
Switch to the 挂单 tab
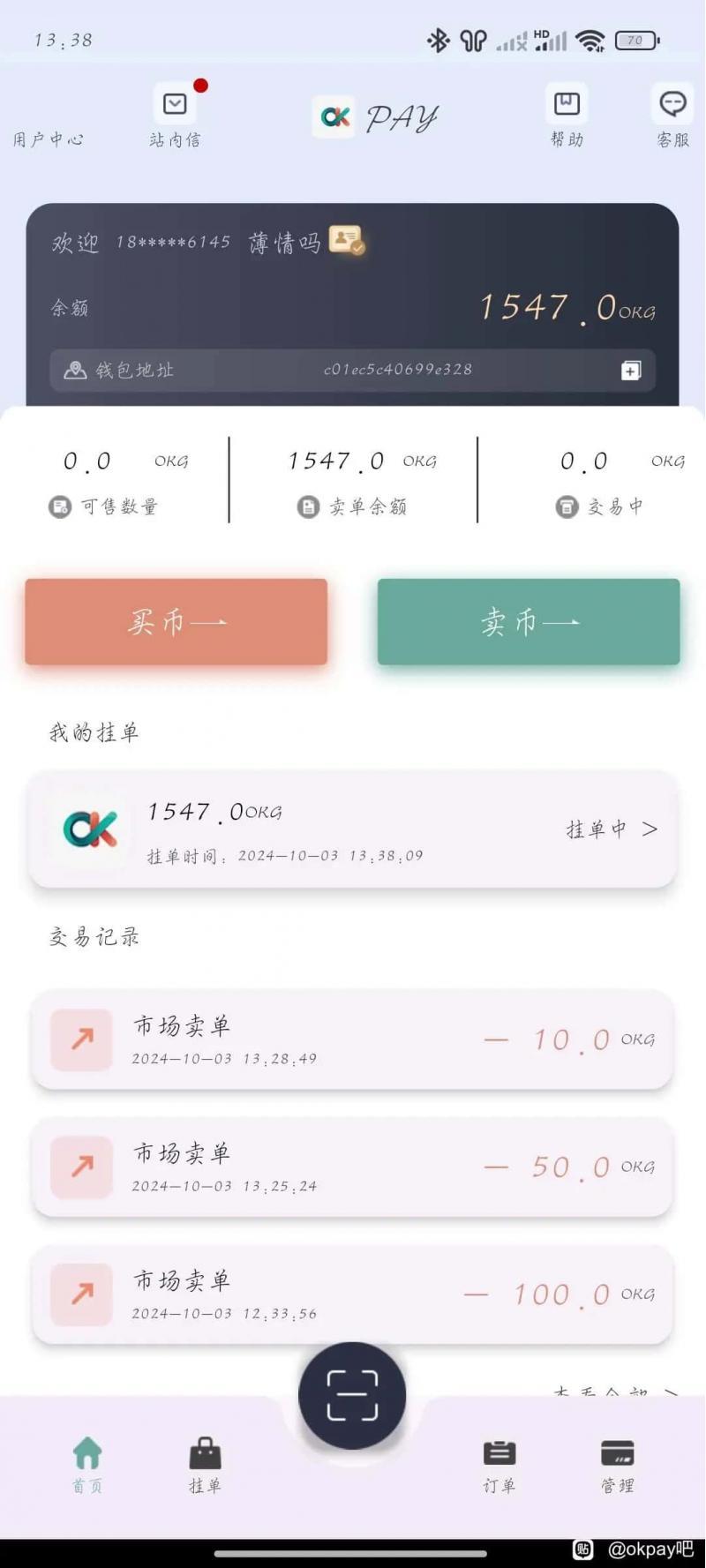(205, 1465)
